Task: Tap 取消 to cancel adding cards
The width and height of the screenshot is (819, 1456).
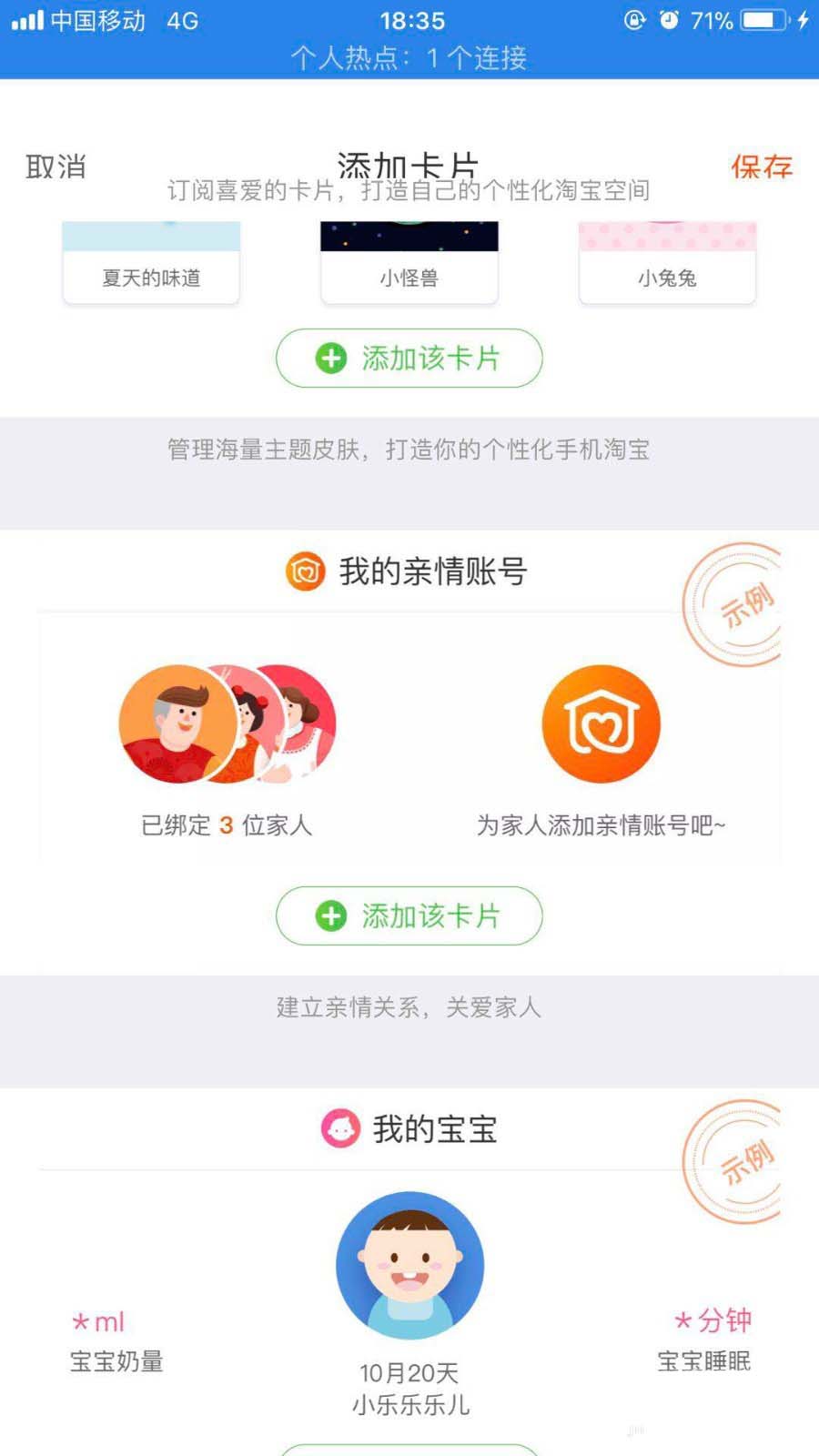Action: (56, 167)
